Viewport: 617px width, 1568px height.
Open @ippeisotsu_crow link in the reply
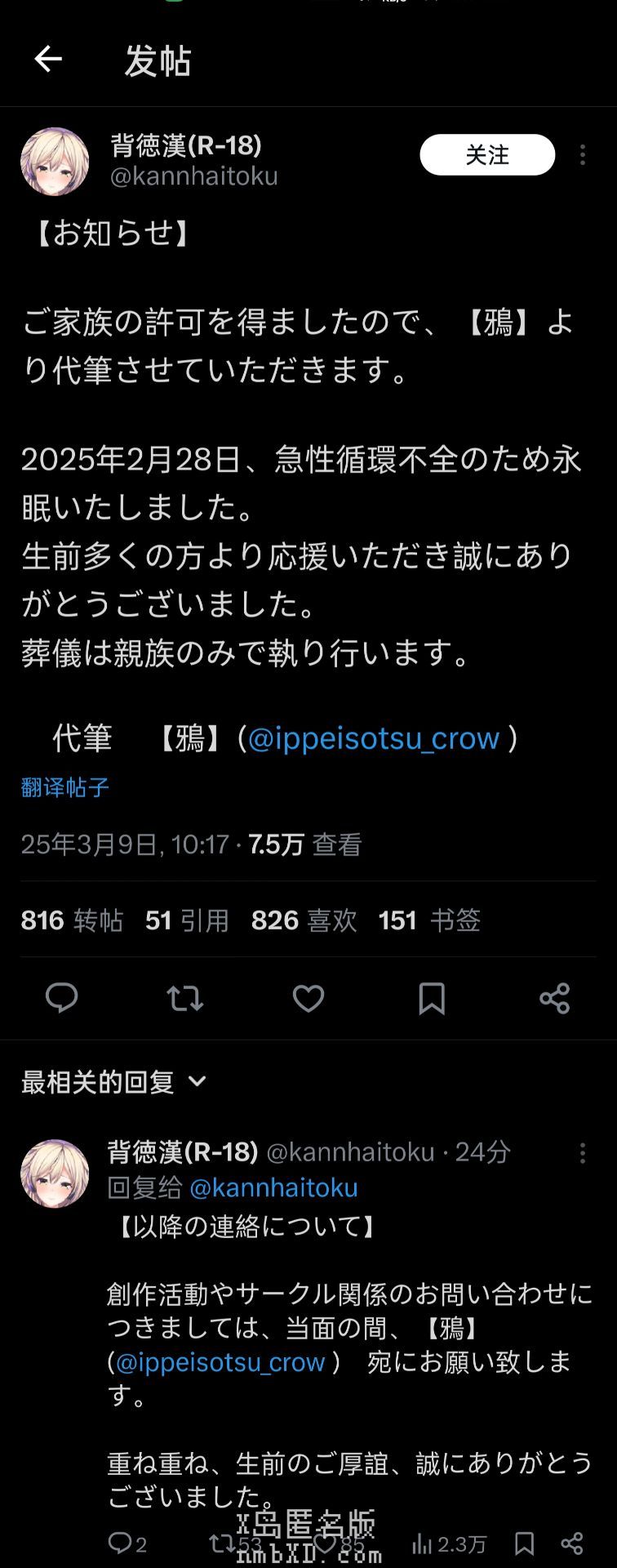[x=220, y=1362]
